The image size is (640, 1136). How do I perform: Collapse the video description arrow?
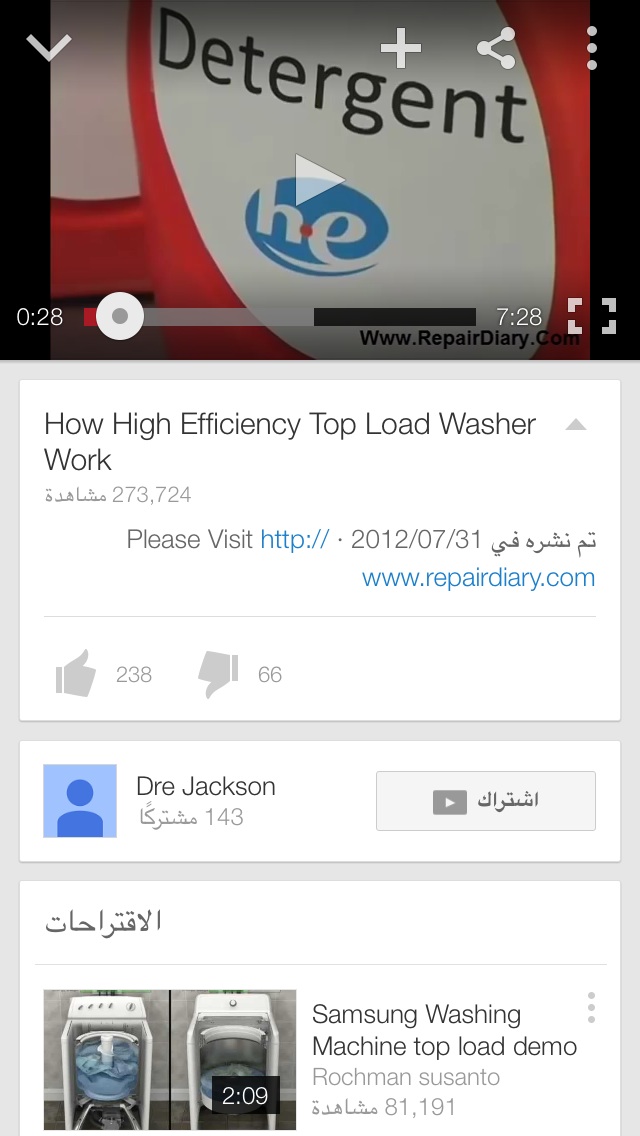point(575,425)
